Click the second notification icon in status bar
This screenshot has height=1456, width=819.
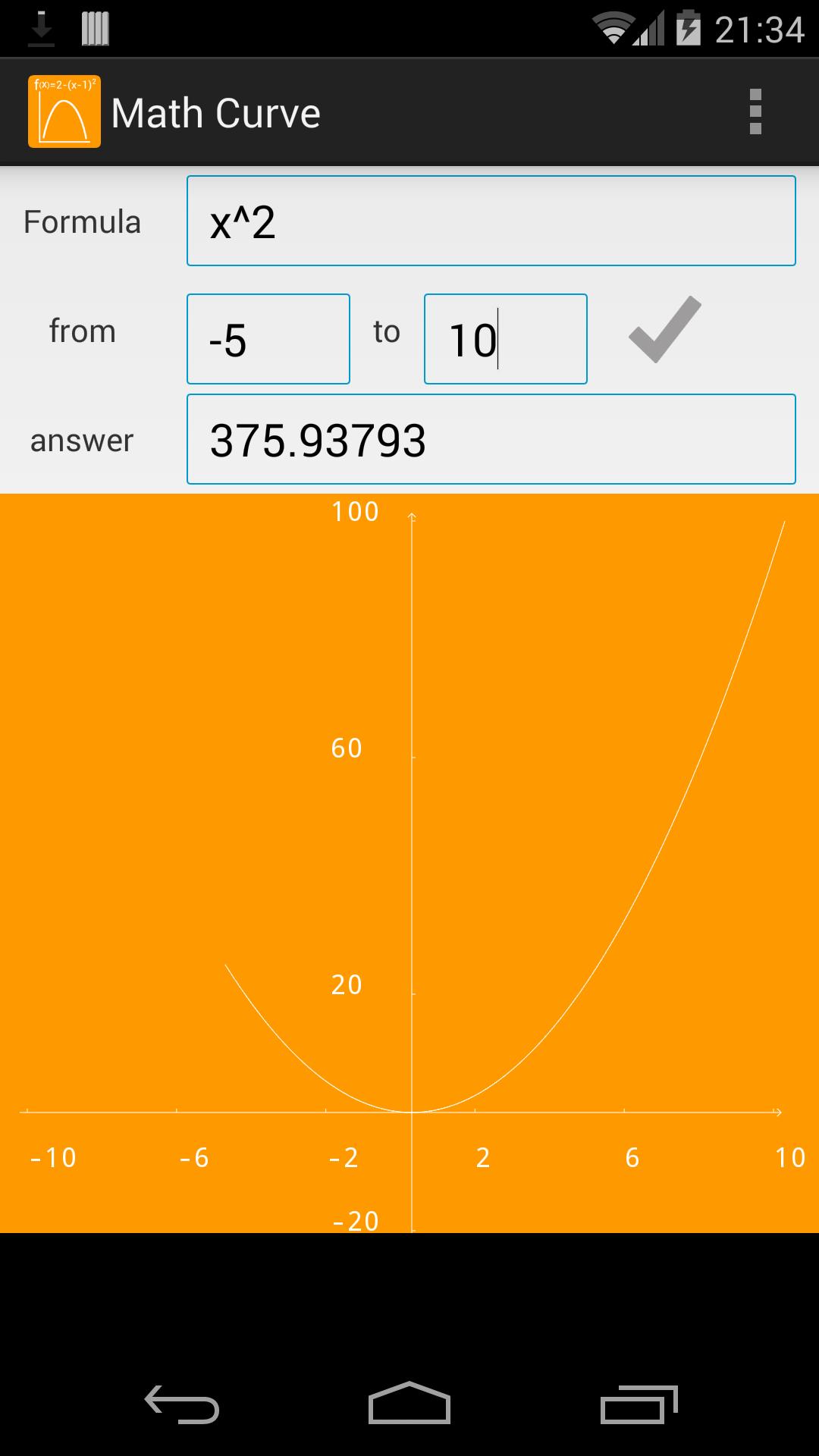[94, 29]
